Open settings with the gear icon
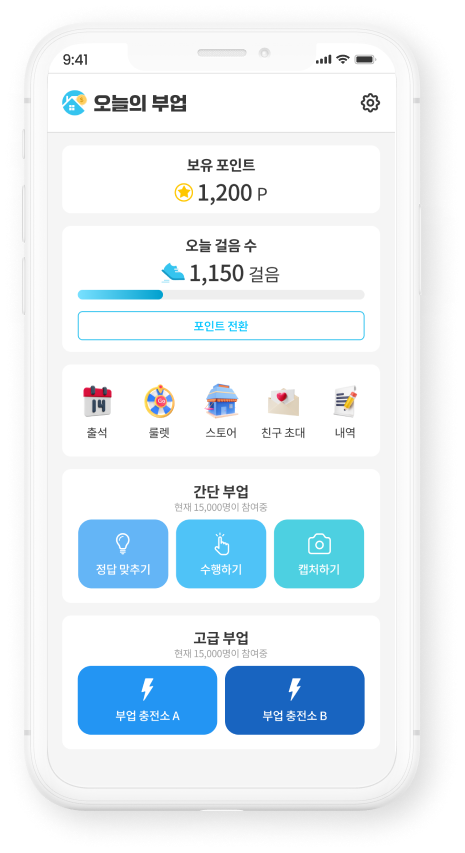This screenshot has width=465, height=853. click(370, 103)
